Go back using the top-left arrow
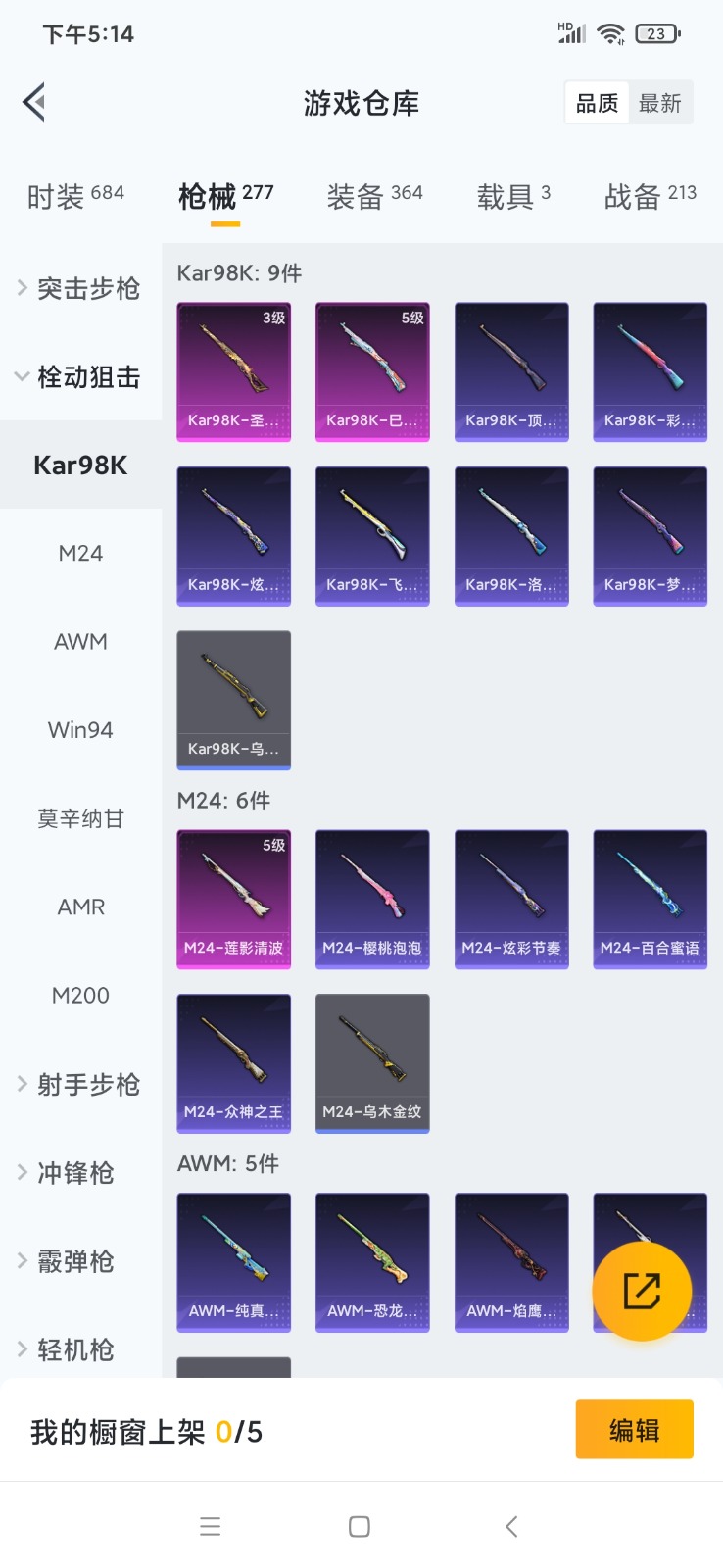 pyautogui.click(x=34, y=102)
